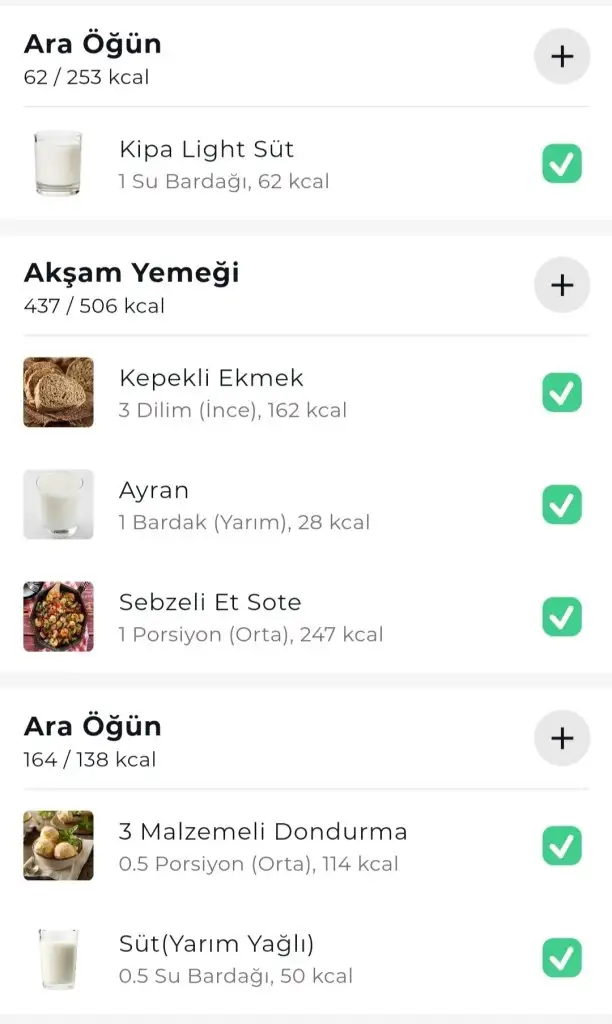Uncheck the Süt(Yarım Yağlı) checkbox
The width and height of the screenshot is (612, 1024).
tap(562, 958)
